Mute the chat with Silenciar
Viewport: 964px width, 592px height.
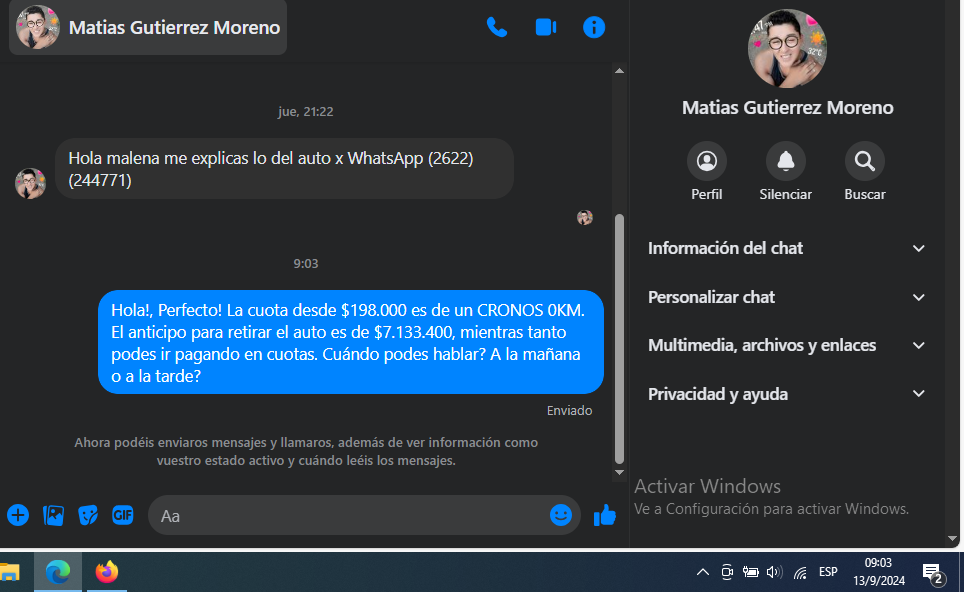tap(785, 161)
